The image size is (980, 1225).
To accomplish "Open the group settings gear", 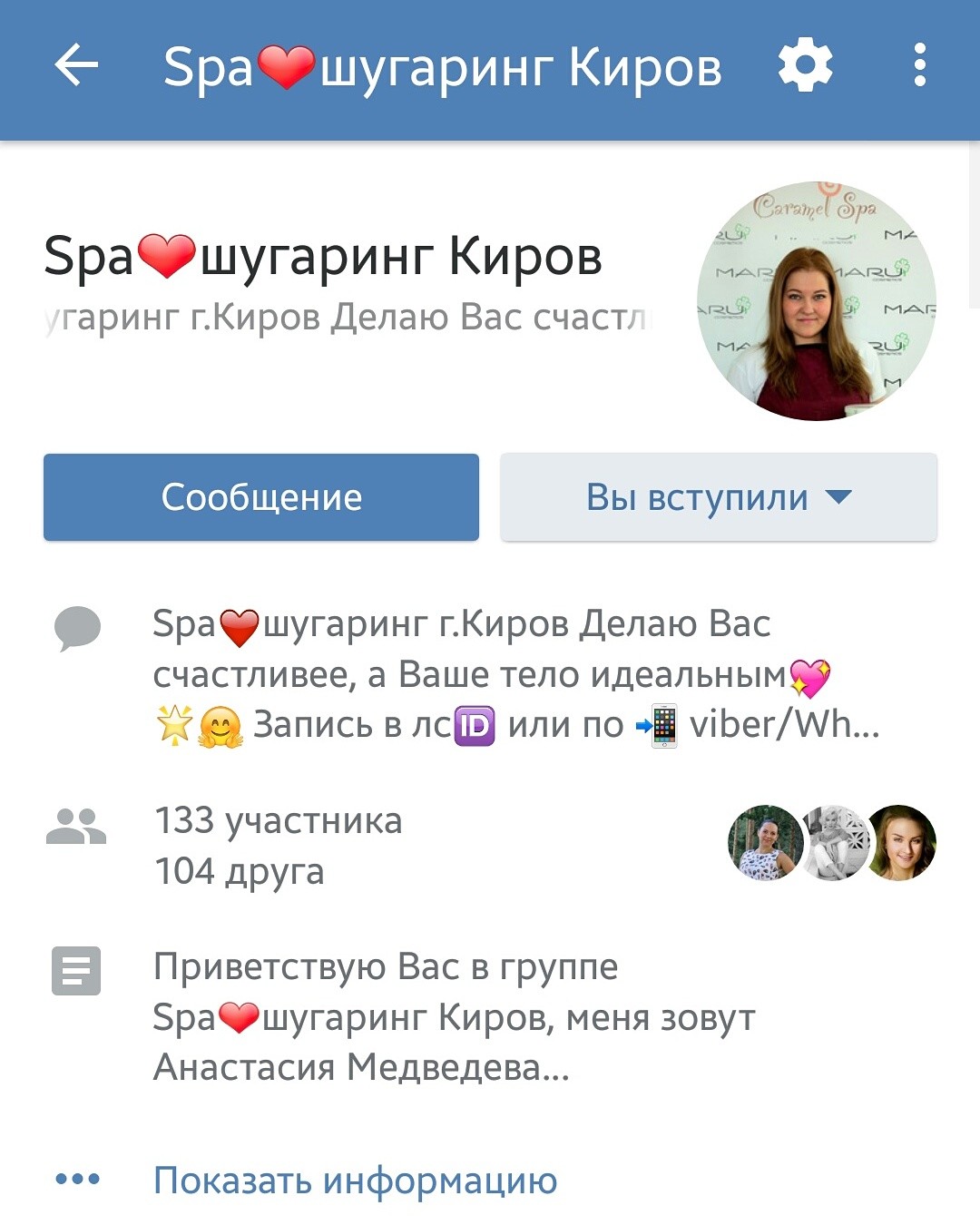I will point(805,66).
